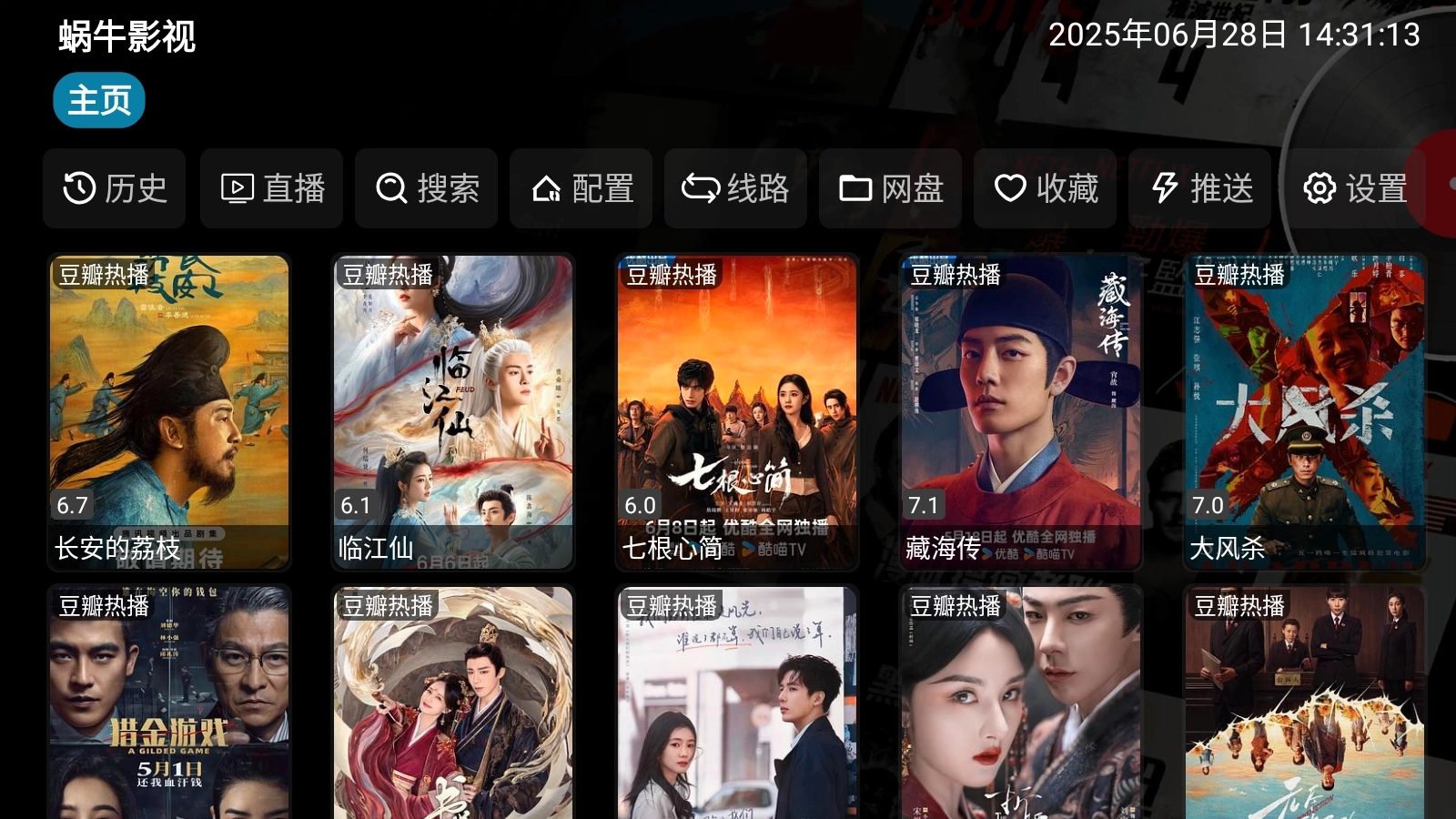
Task: Switch 线路 playback line
Action: [736, 188]
